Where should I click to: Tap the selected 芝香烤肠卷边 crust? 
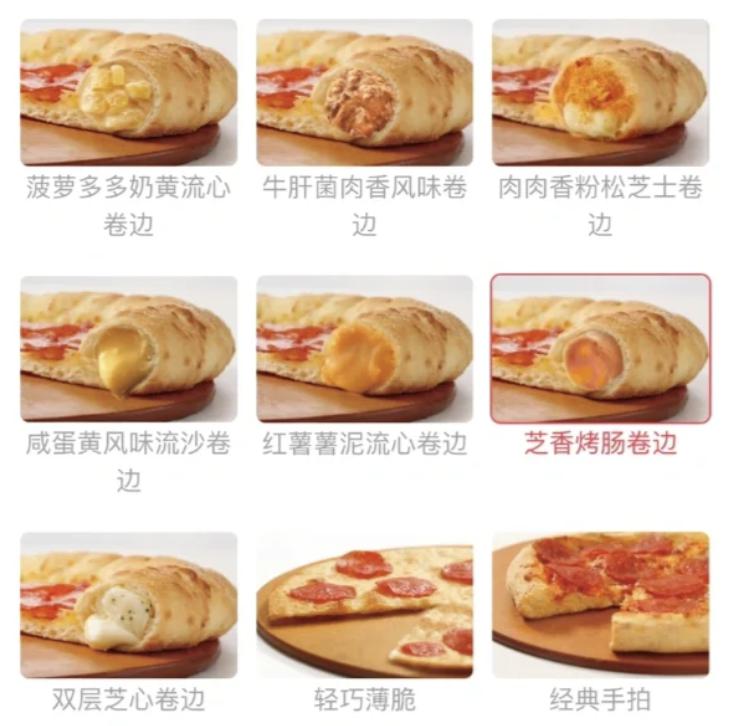coord(601,349)
